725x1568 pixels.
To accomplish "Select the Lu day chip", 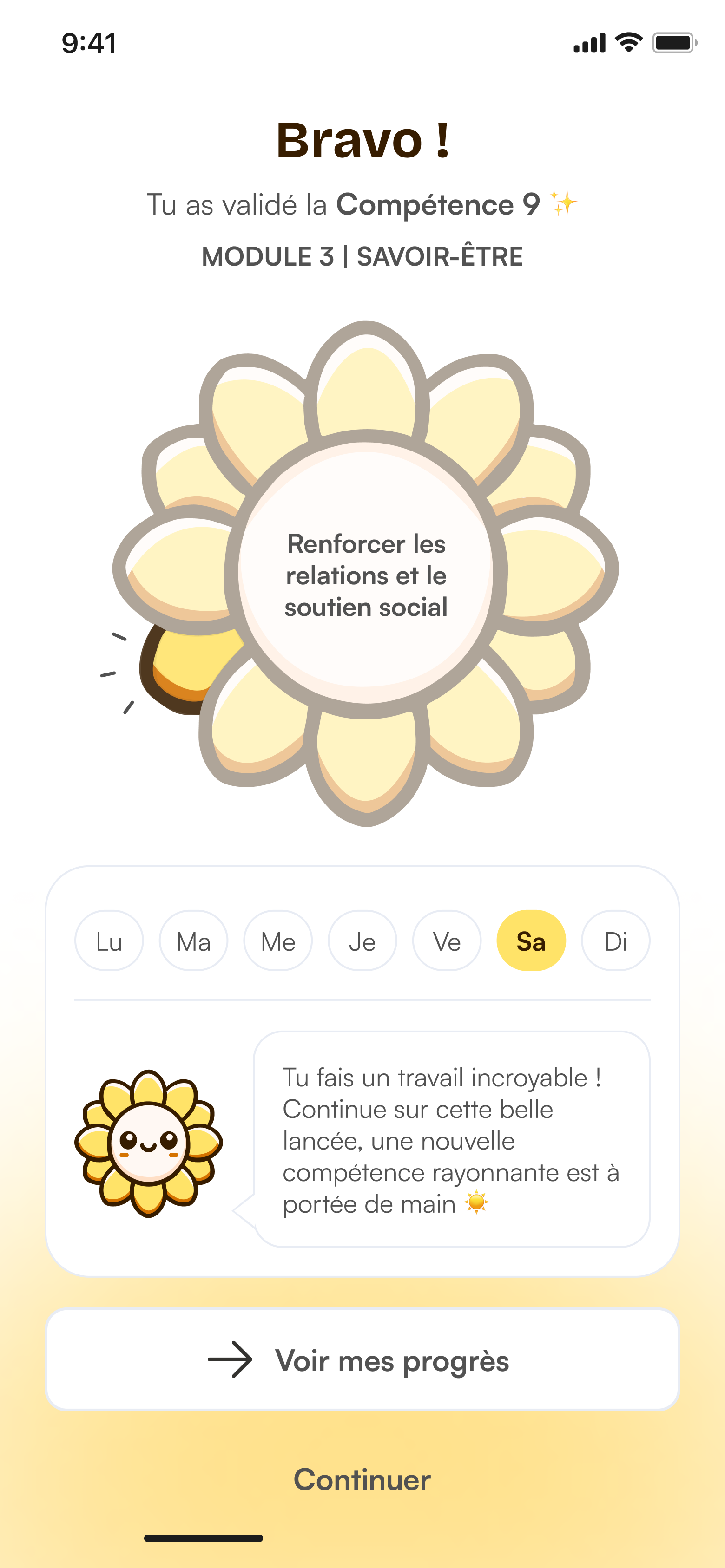I will [109, 941].
